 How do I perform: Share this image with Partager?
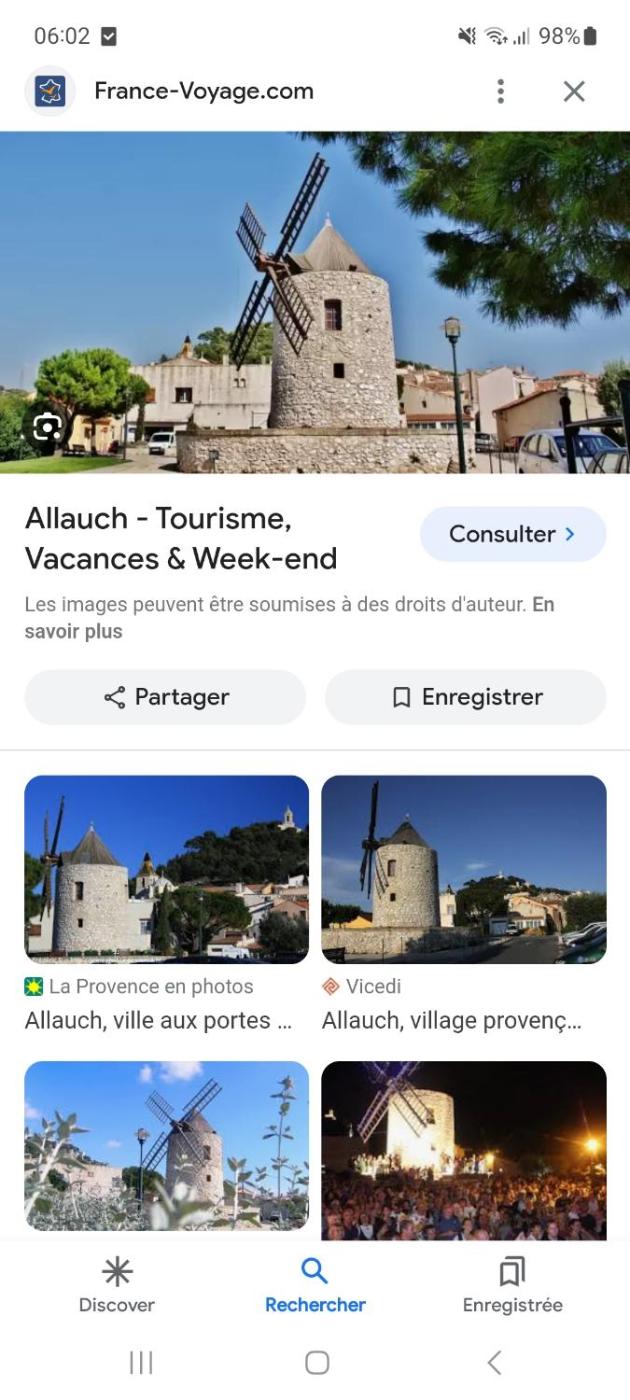click(165, 697)
